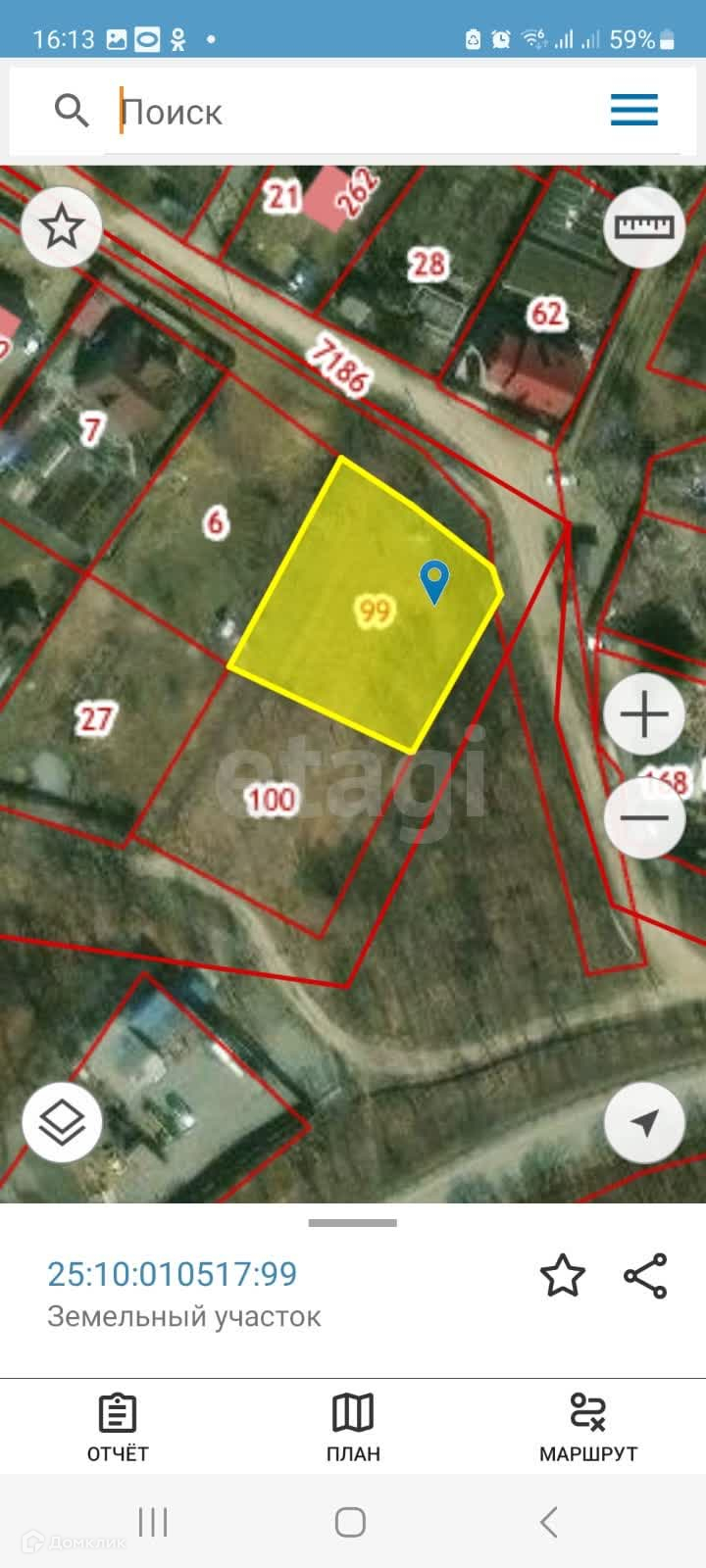This screenshot has height=1568, width=706.
Task: Open the map layers selector
Action: pyautogui.click(x=62, y=1123)
